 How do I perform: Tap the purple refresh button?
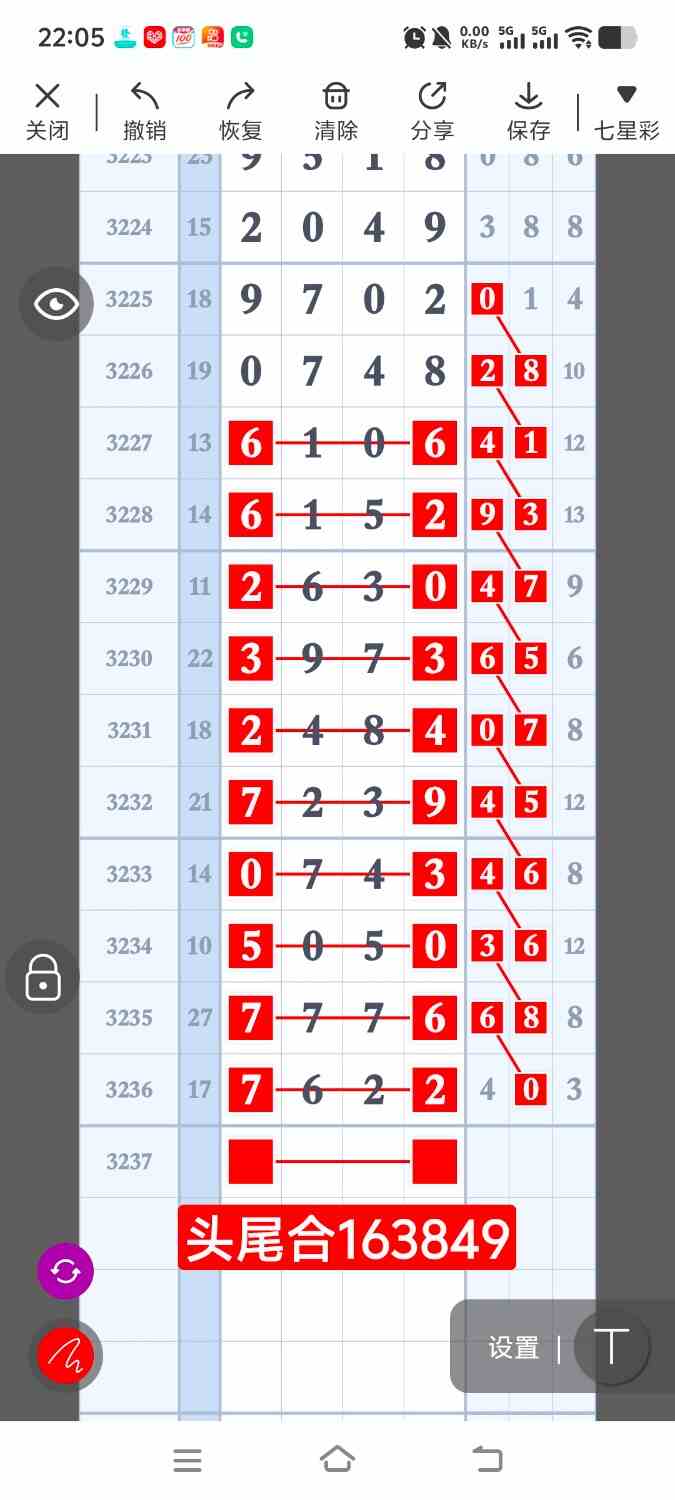(65, 1271)
